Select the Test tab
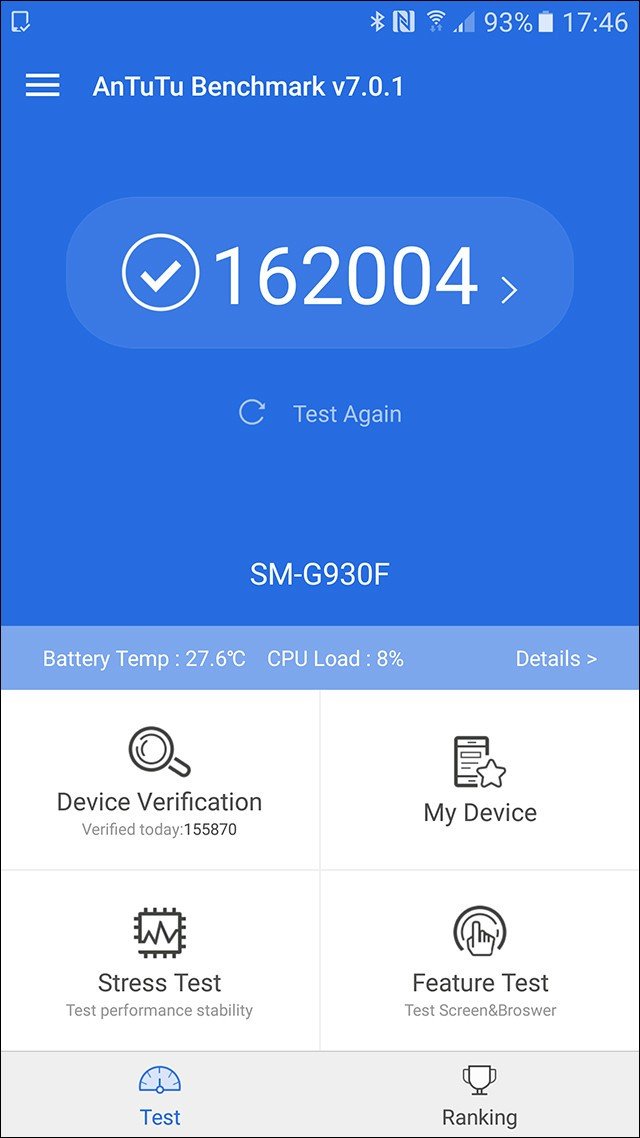Image resolution: width=640 pixels, height=1138 pixels. tap(160, 1094)
